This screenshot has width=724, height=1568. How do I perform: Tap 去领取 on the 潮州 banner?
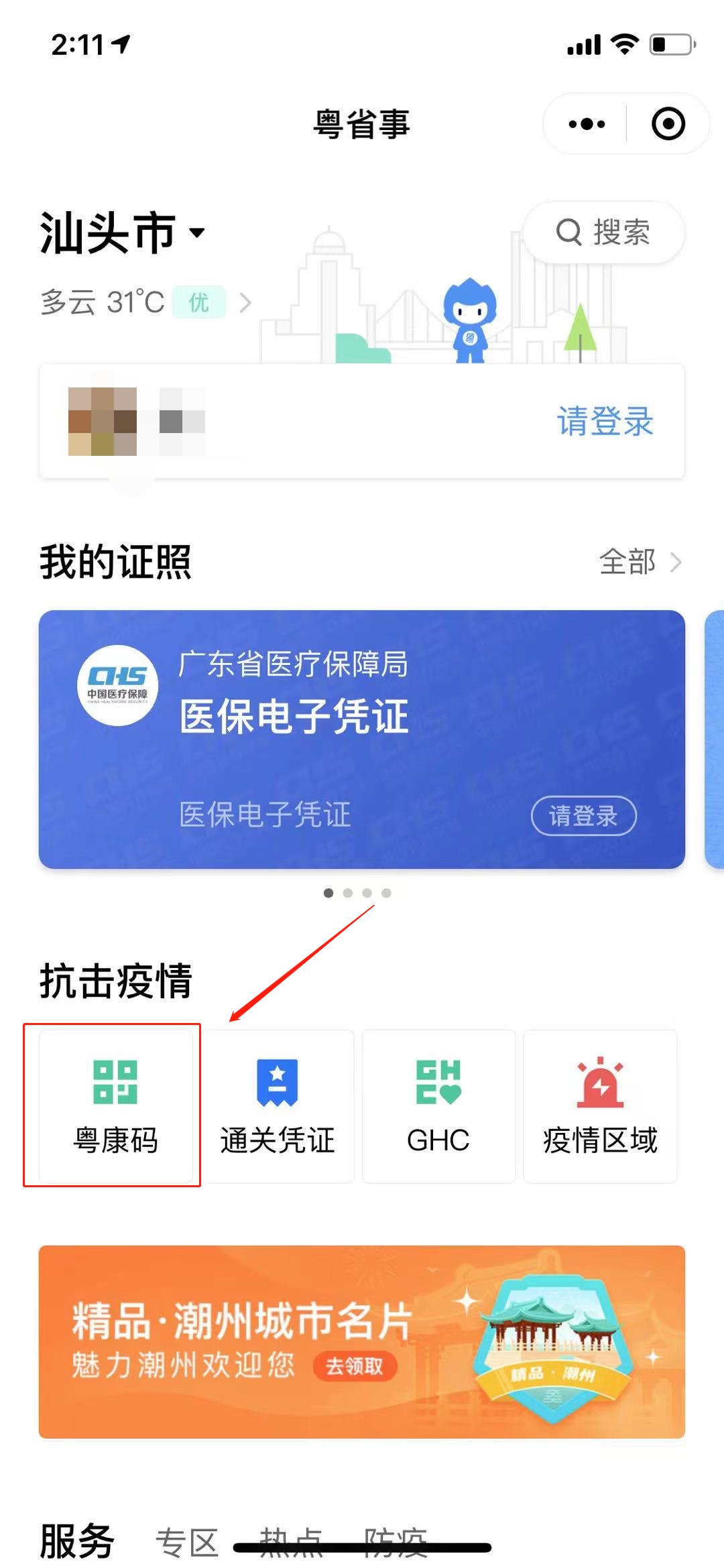click(355, 1366)
